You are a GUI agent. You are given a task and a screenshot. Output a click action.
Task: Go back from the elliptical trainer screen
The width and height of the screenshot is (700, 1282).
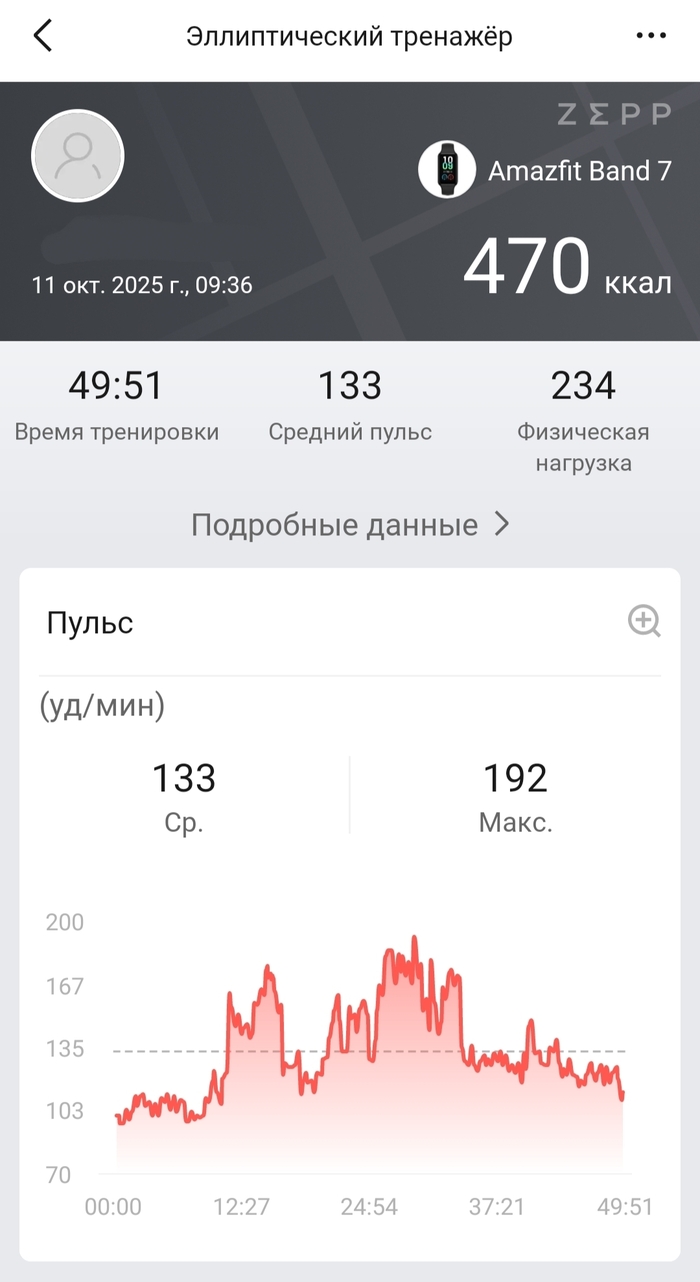(x=42, y=37)
